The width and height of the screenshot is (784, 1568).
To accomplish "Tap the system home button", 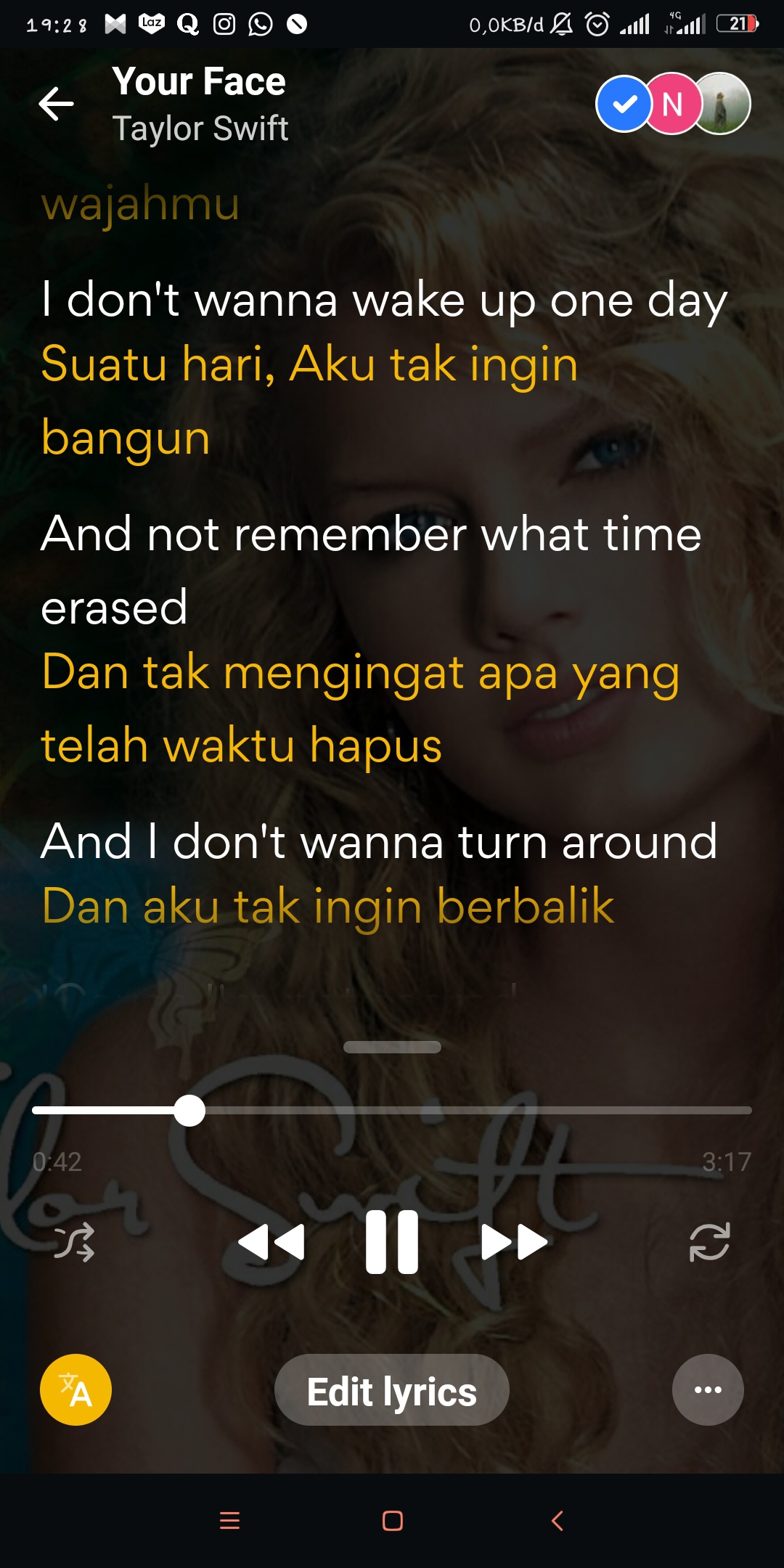I will click(x=393, y=1521).
